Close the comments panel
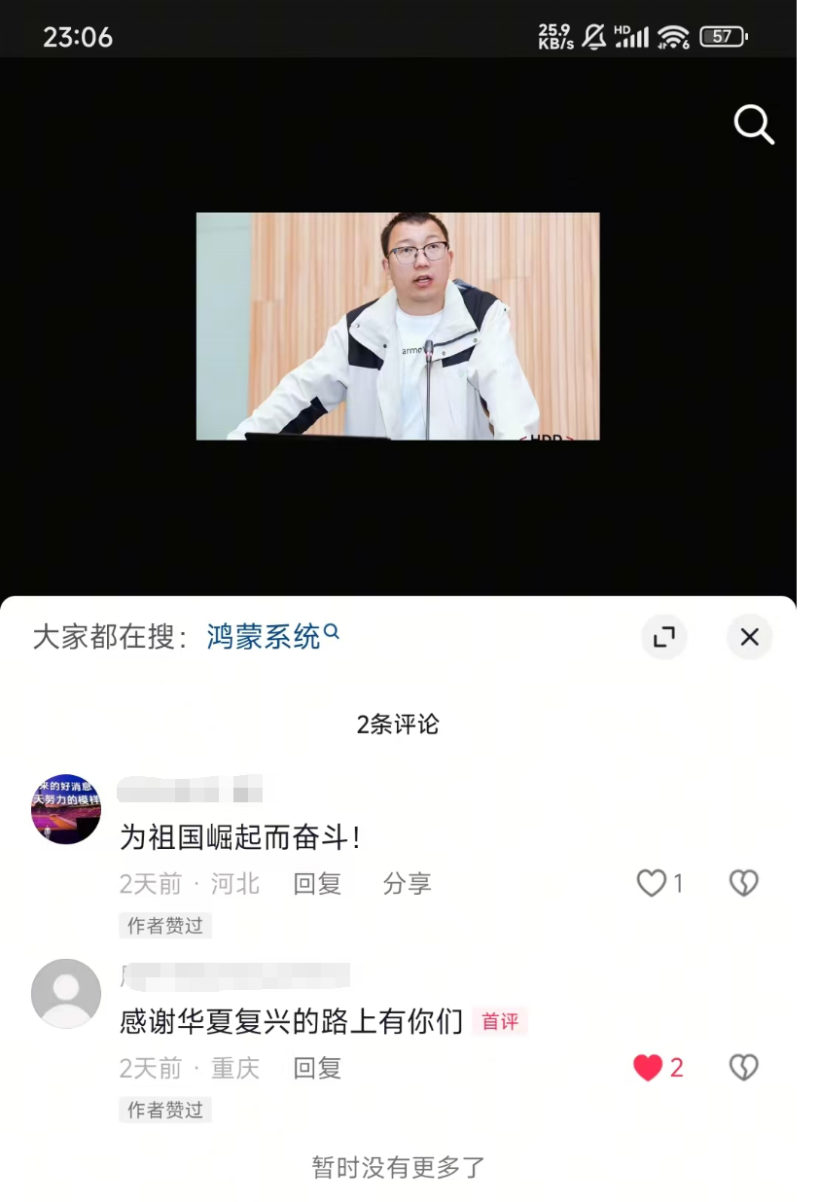The width and height of the screenshot is (820, 1202). [749, 637]
